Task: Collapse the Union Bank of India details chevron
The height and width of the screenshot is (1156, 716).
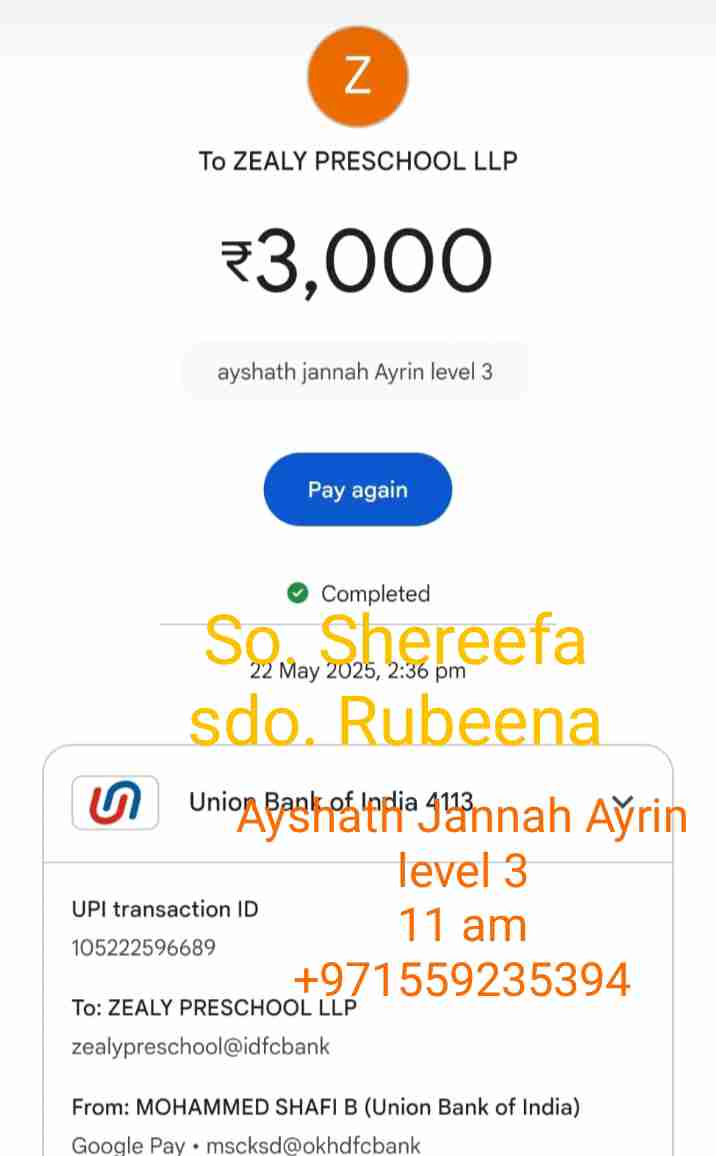Action: [x=623, y=802]
